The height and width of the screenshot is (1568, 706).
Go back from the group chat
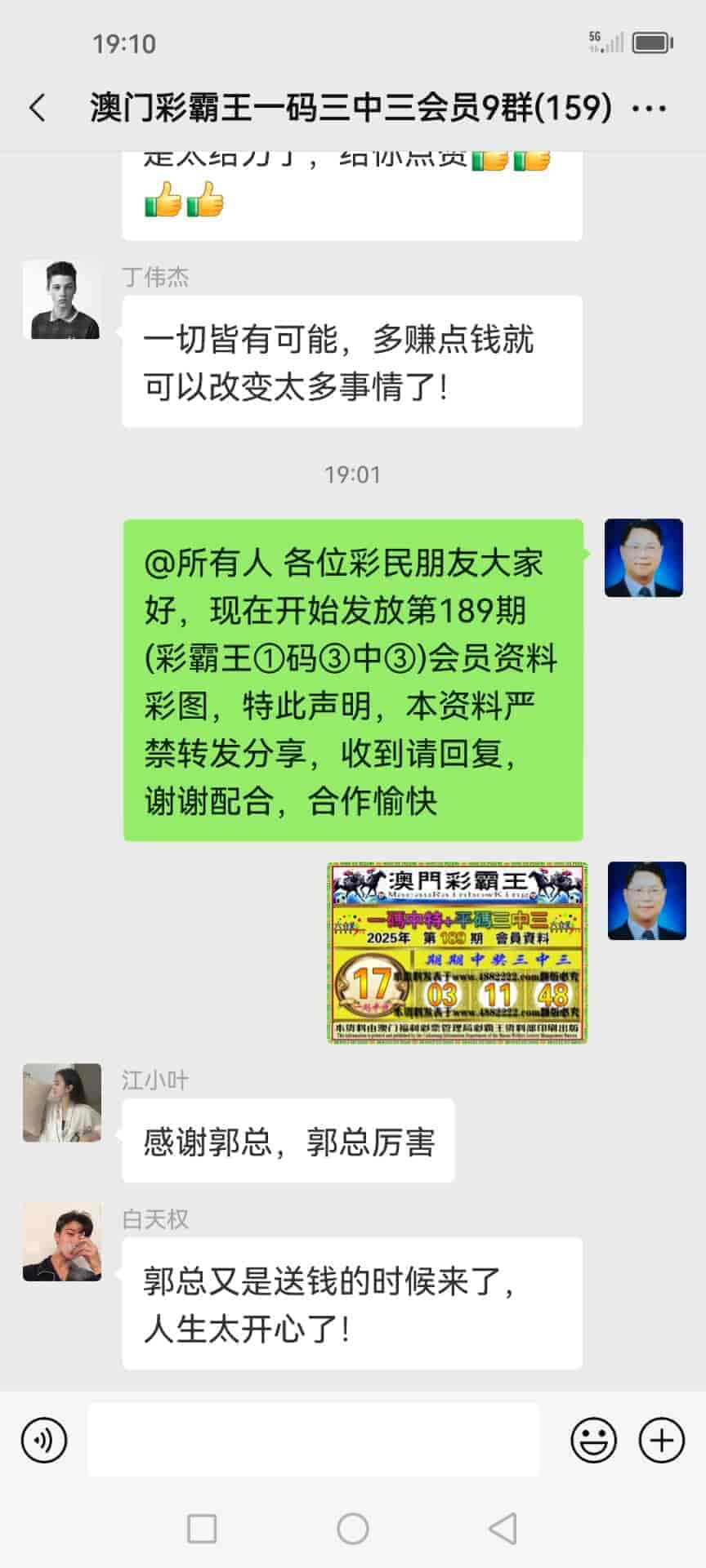[38, 108]
